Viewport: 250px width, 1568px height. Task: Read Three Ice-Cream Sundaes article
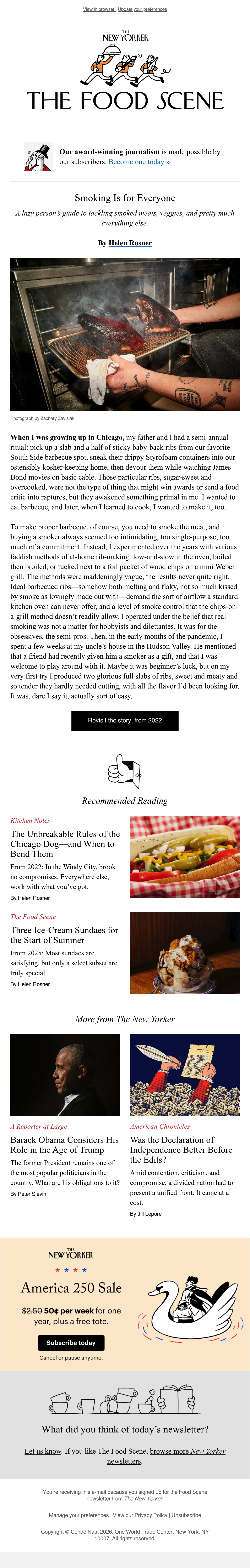tap(64, 935)
